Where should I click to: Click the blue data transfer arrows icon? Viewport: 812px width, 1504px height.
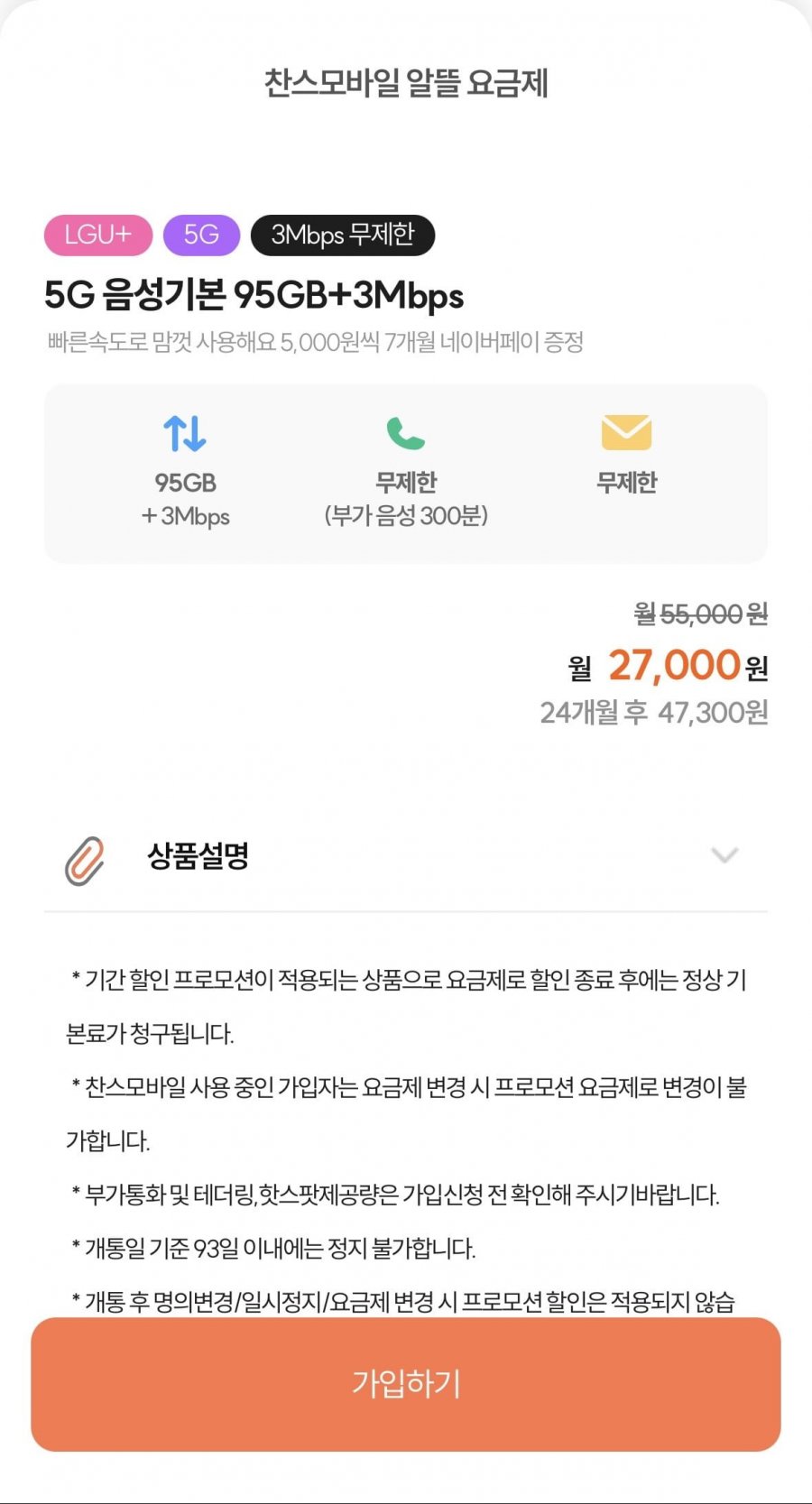point(183,436)
